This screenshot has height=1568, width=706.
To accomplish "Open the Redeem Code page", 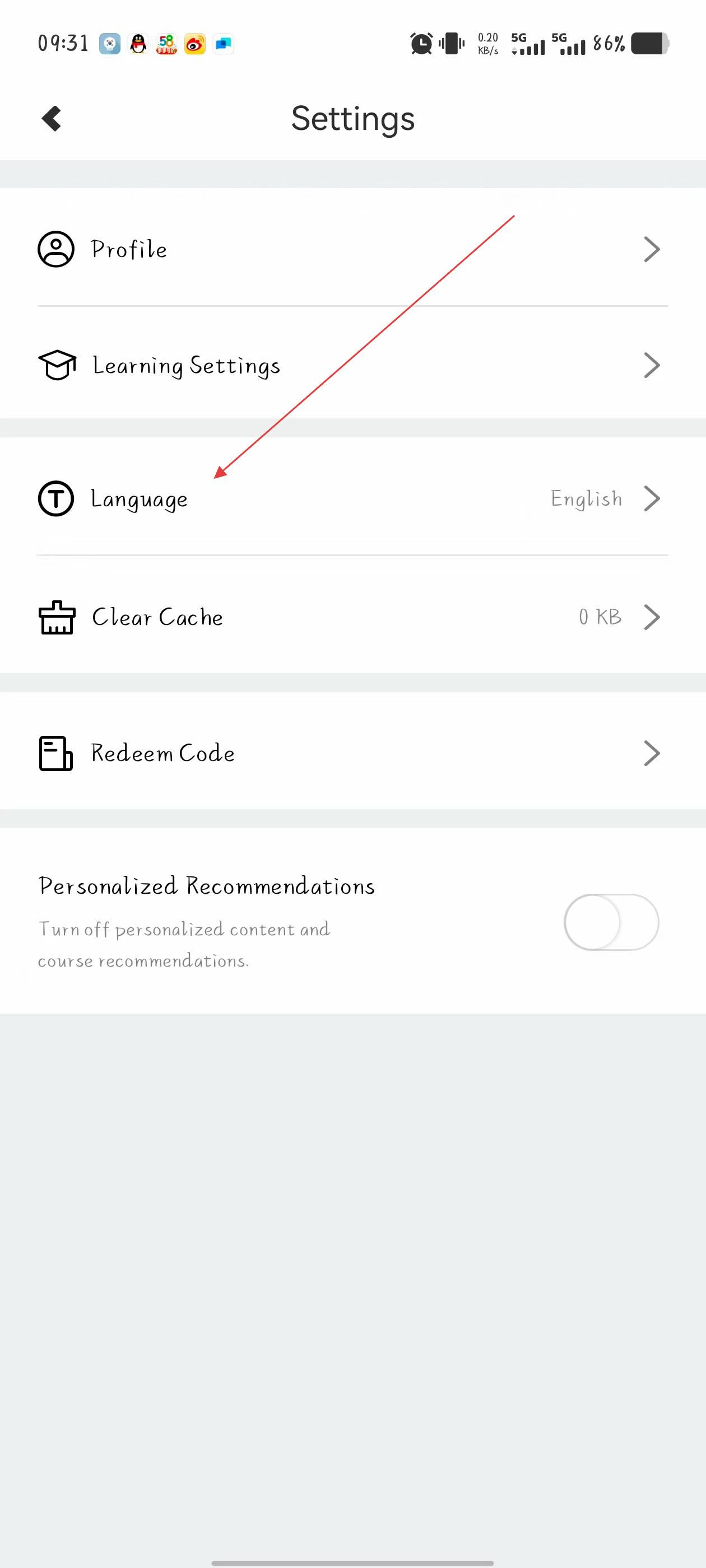I will (352, 753).
